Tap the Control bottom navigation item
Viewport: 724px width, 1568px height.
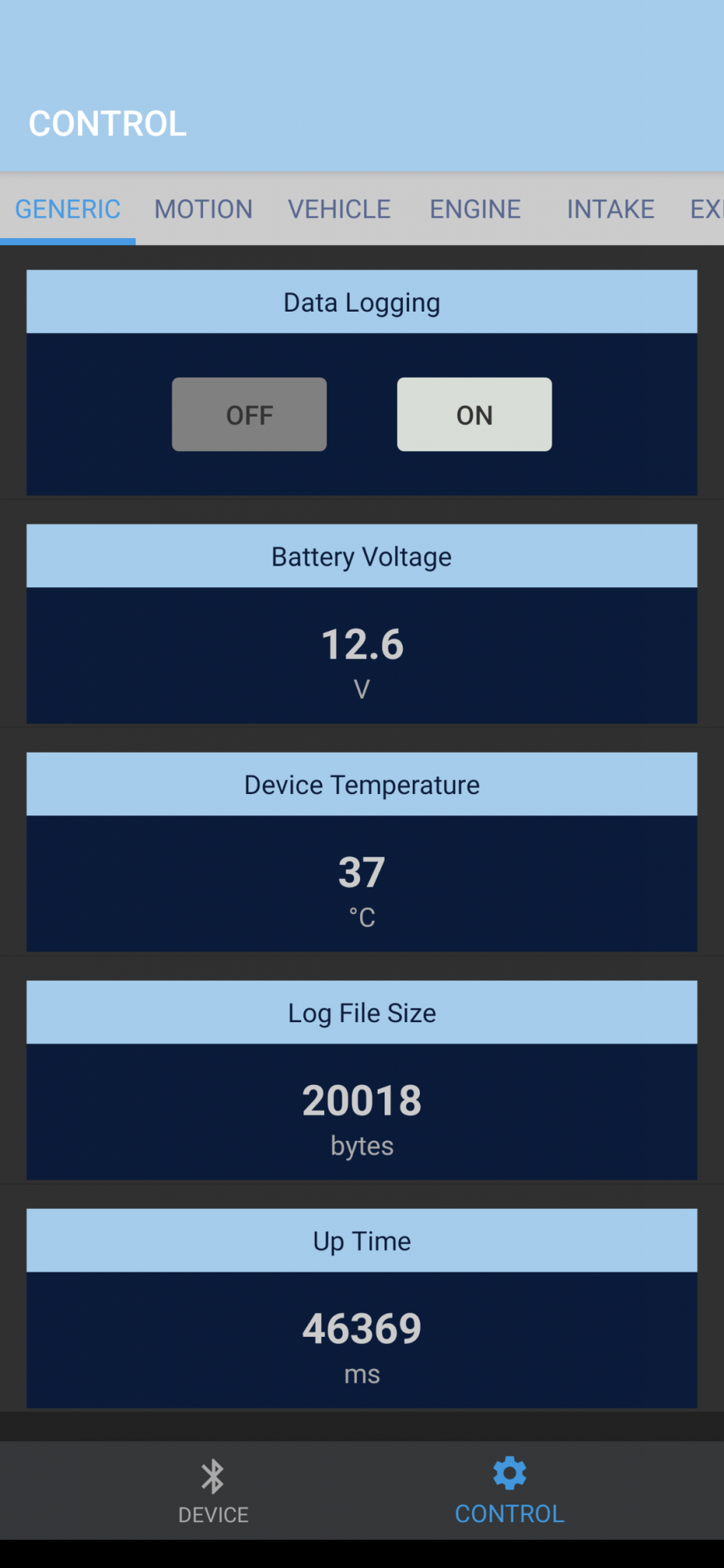point(509,1491)
